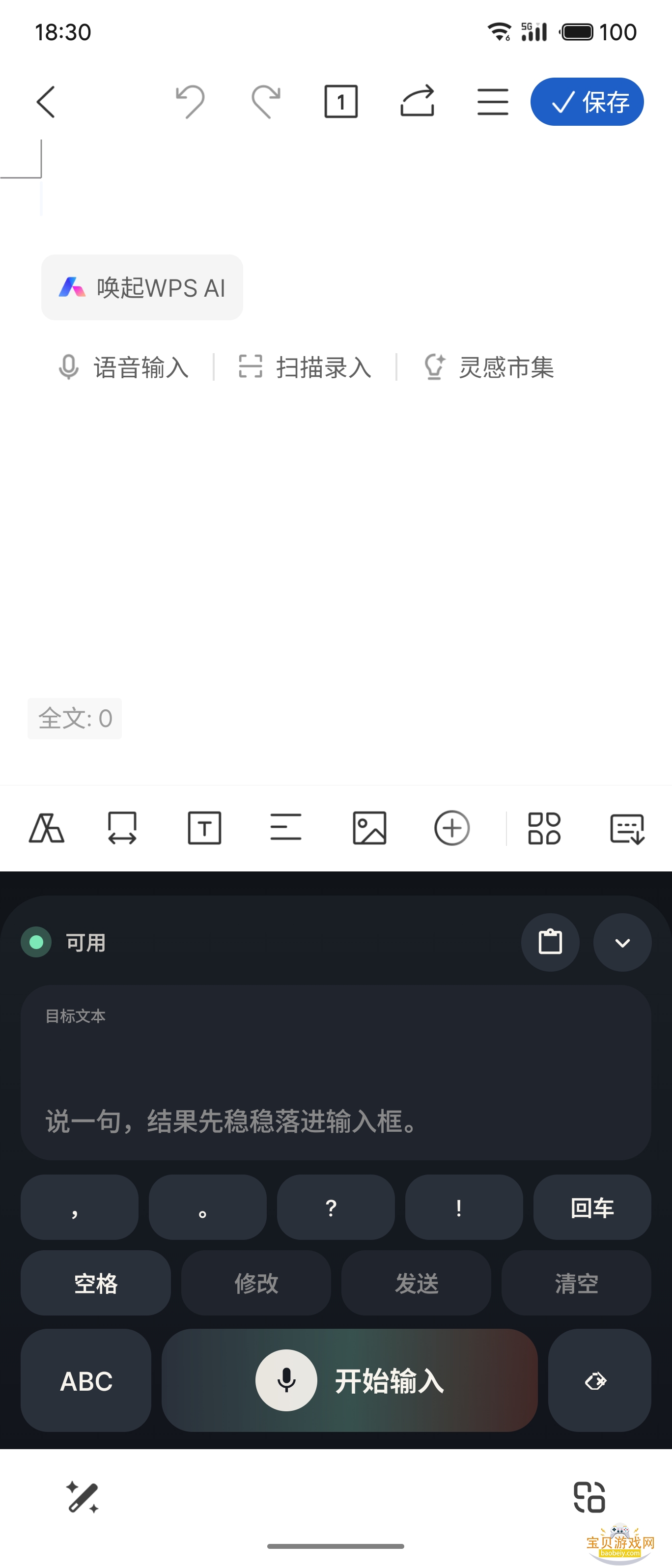This screenshot has width=672, height=1568.
Task: Tap the plus insert icon in toolbar
Action: coord(451,828)
